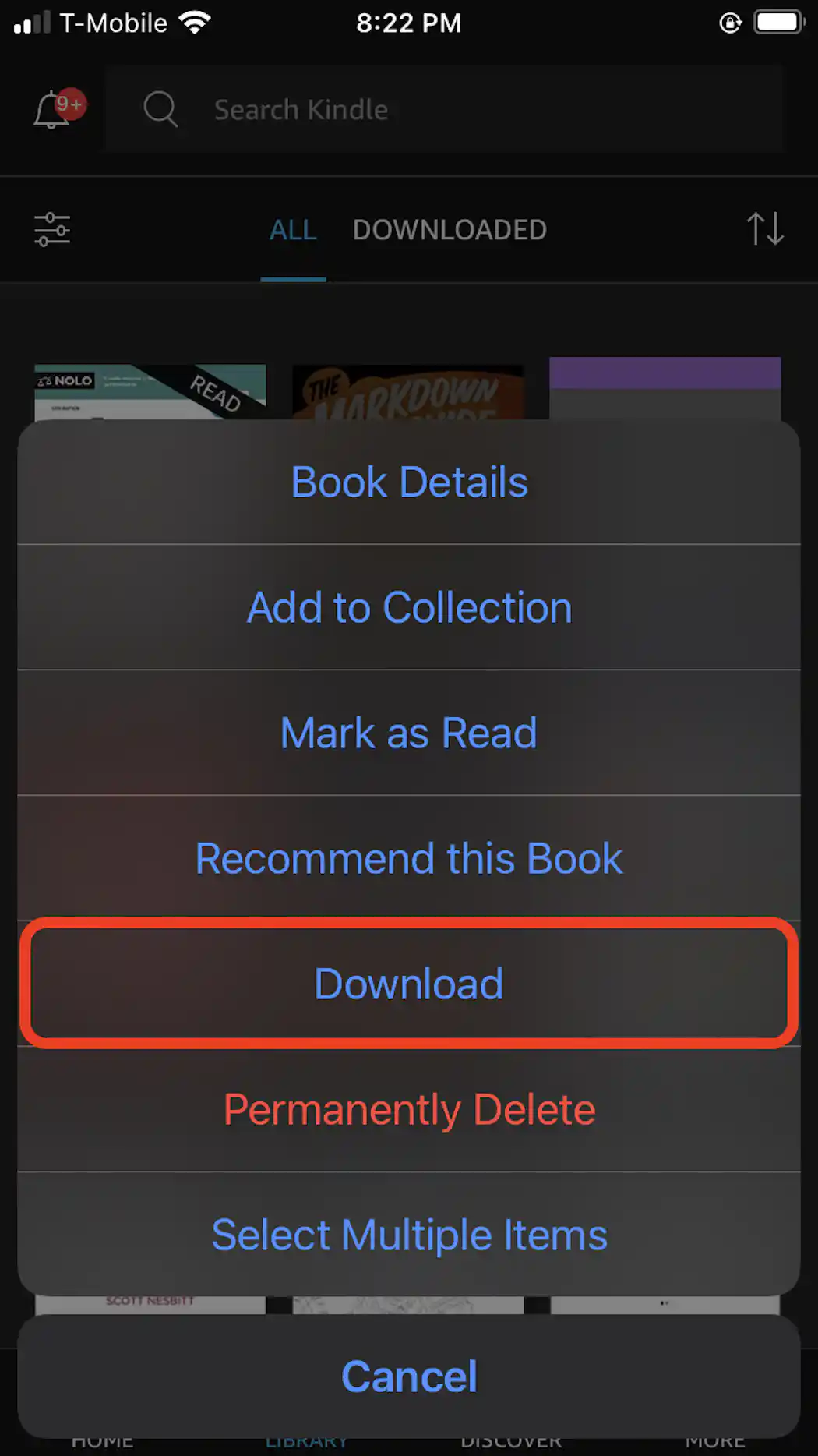The image size is (818, 1456).
Task: Select the All tab
Action: tap(293, 230)
